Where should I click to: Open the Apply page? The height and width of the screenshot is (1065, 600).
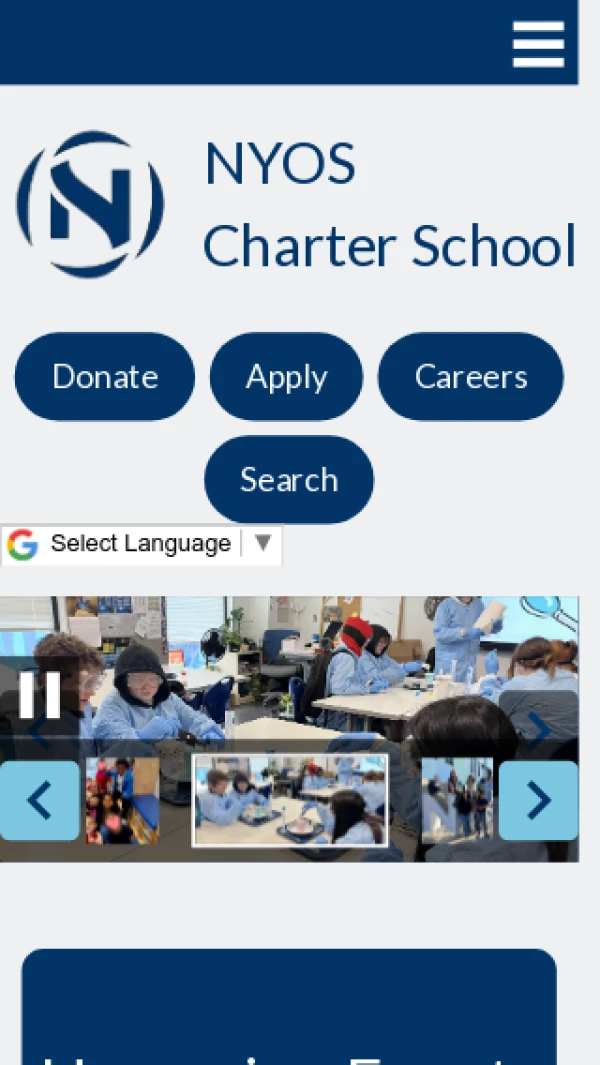pyautogui.click(x=287, y=377)
